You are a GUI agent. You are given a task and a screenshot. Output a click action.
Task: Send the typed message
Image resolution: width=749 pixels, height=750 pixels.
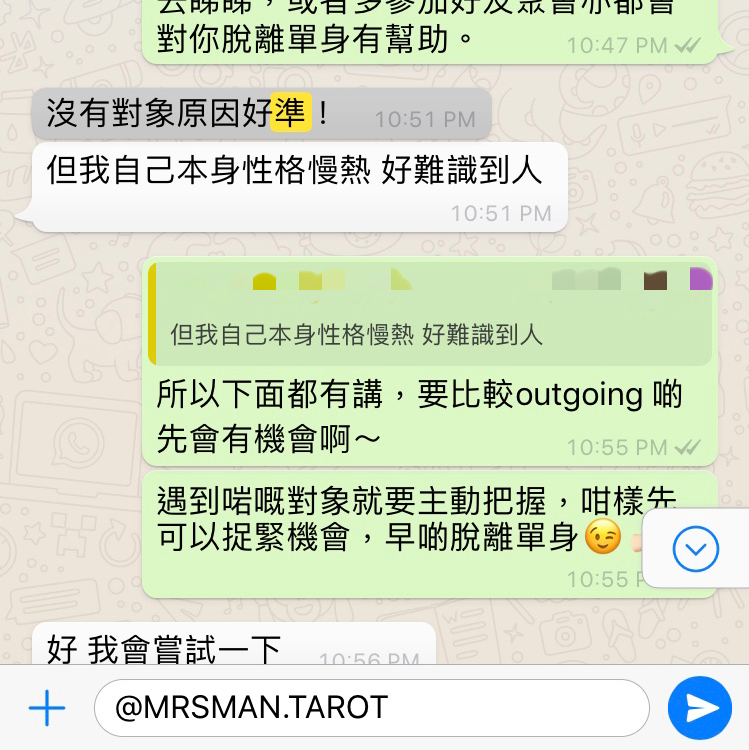[x=700, y=708]
